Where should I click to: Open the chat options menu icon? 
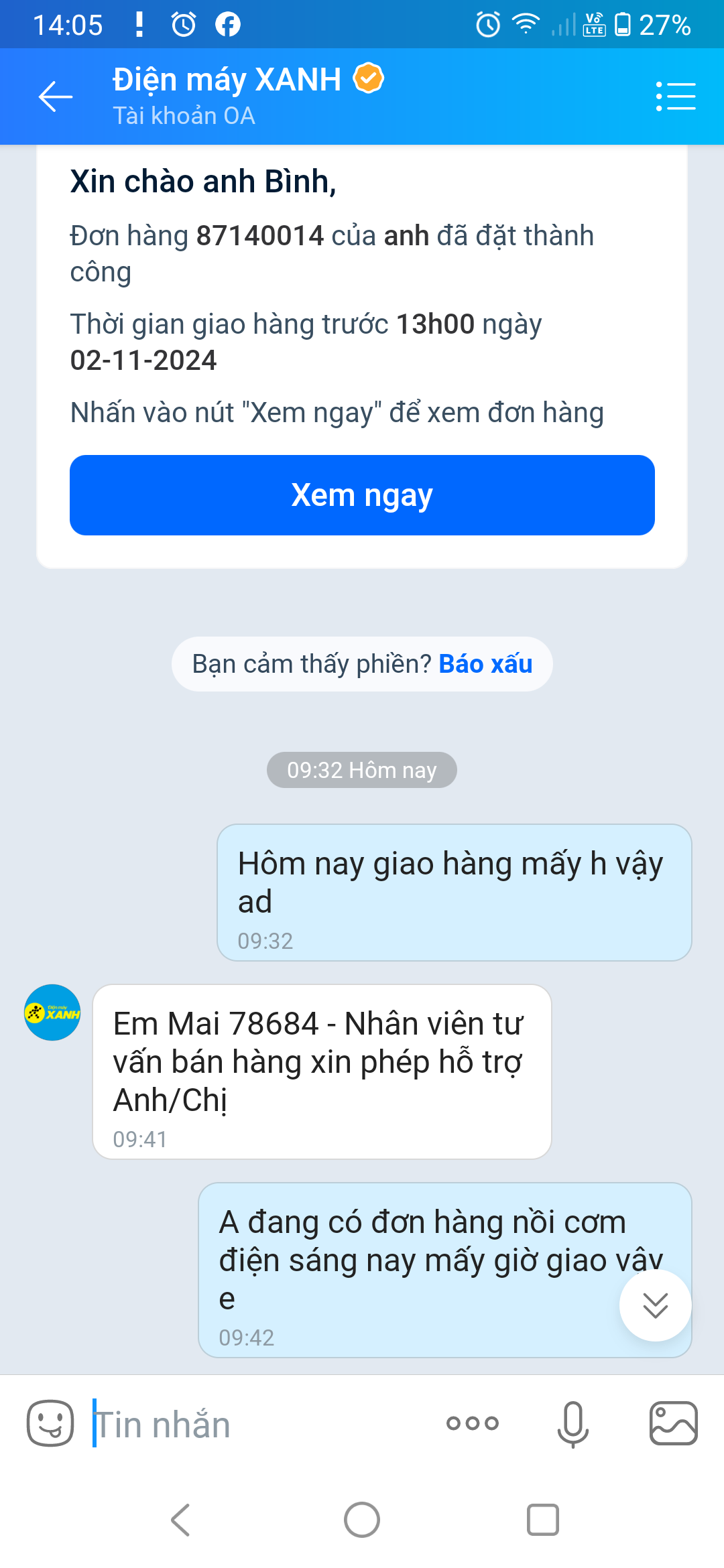pyautogui.click(x=676, y=96)
